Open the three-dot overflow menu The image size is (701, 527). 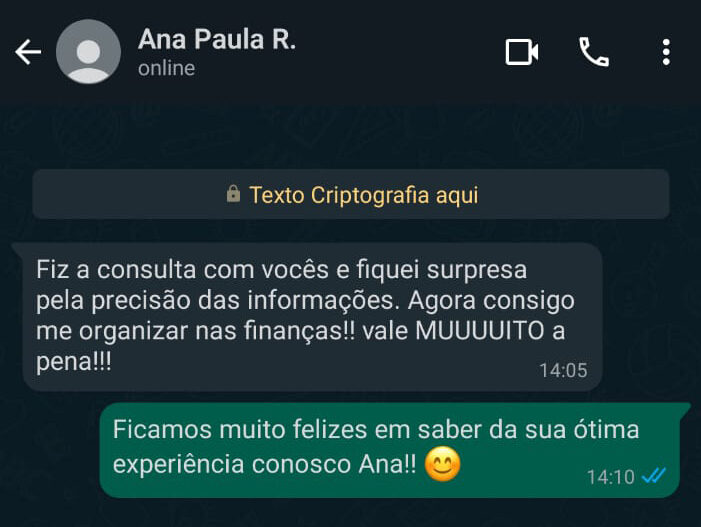(x=666, y=52)
